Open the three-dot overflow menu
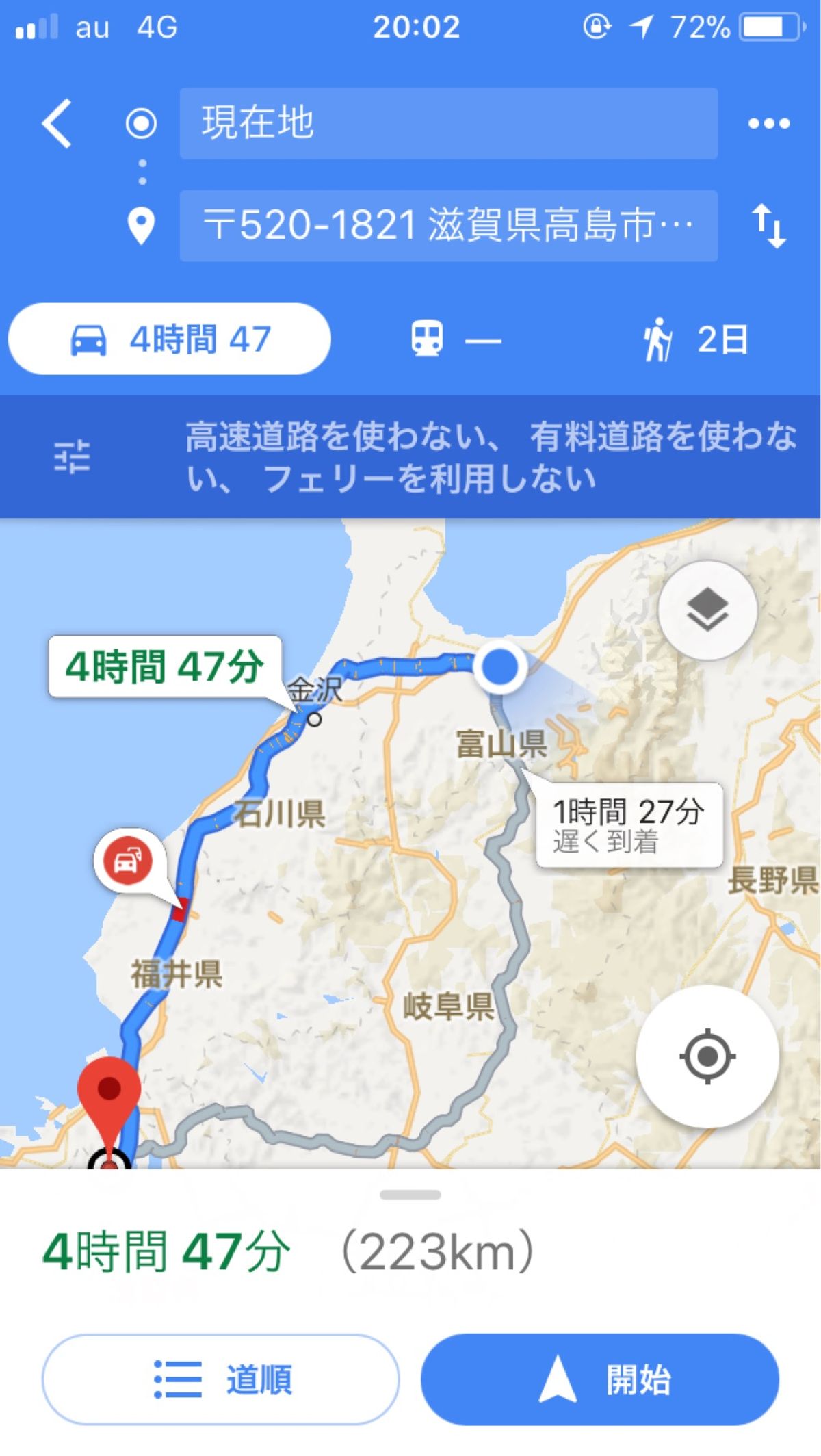The height and width of the screenshot is (1456, 821). tap(768, 124)
